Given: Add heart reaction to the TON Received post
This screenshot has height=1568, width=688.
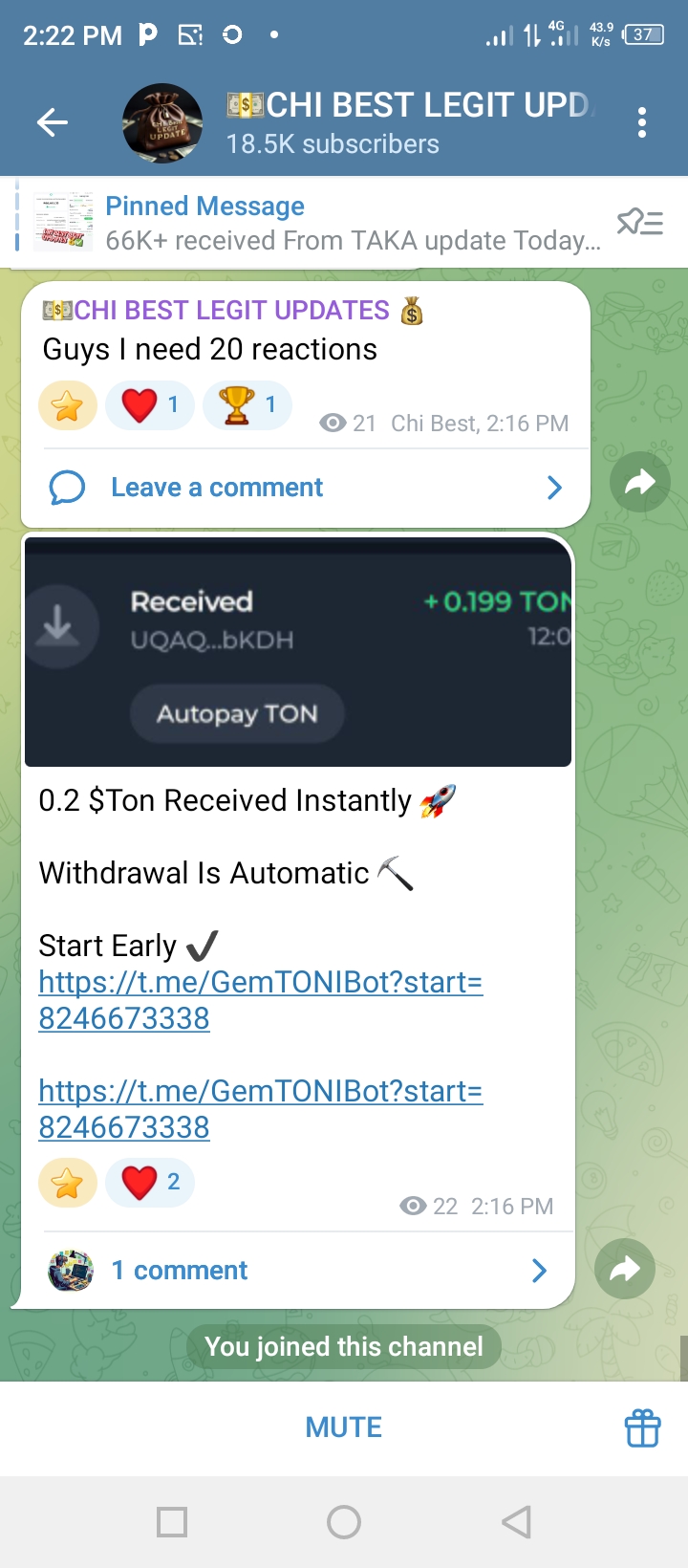Looking at the screenshot, I should click(x=150, y=1183).
